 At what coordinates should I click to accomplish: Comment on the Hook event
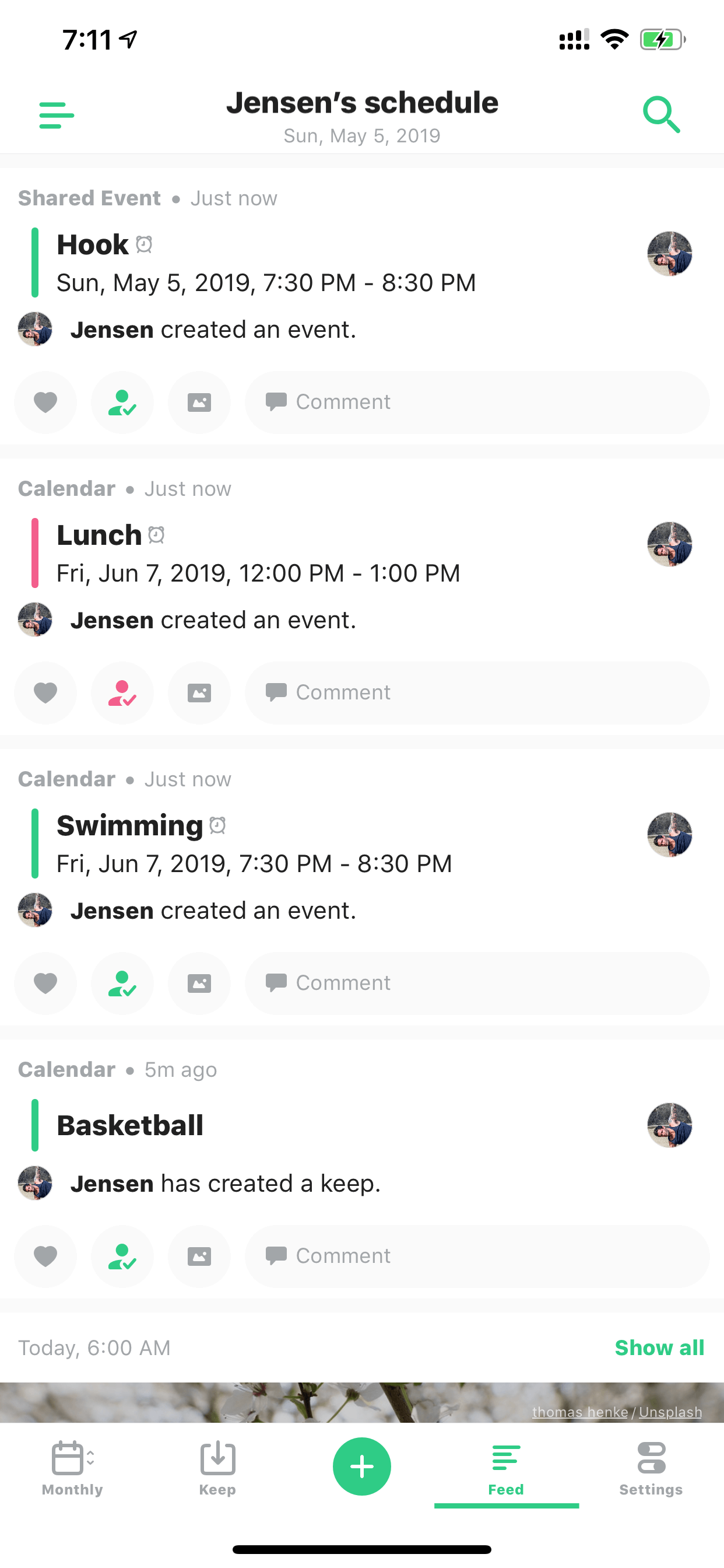pyautogui.click(x=477, y=402)
